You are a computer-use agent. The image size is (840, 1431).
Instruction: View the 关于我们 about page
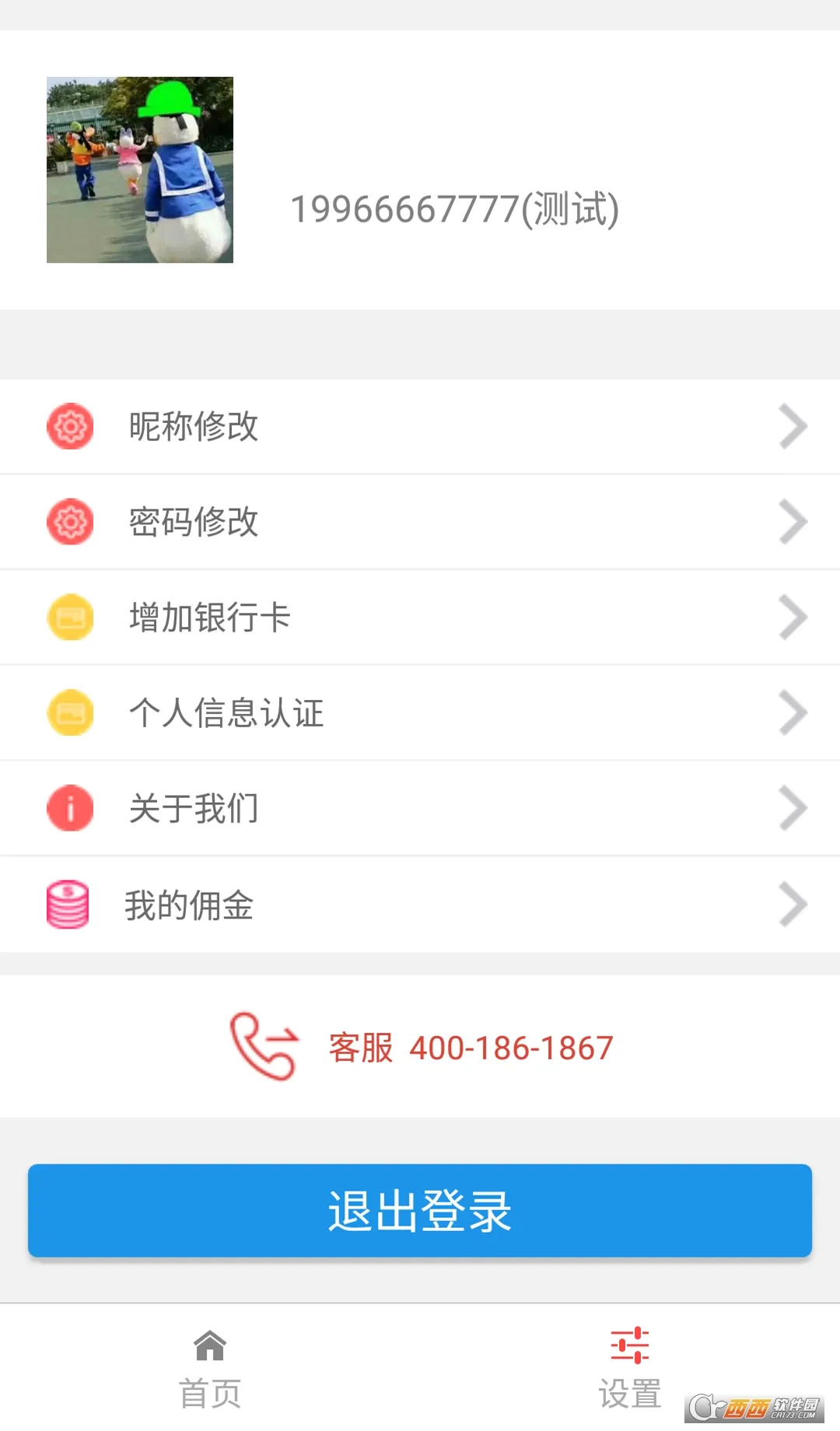point(420,809)
